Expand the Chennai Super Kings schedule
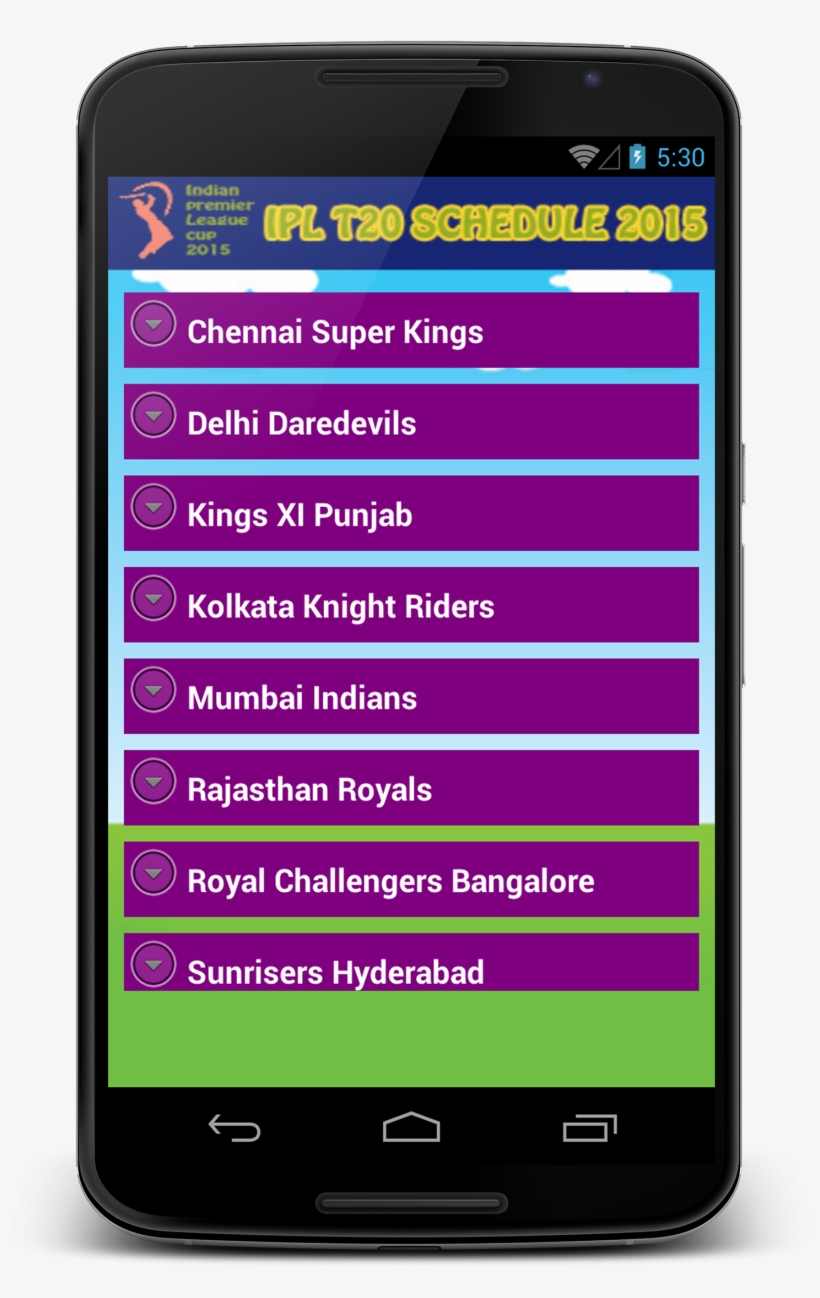Screen dimensions: 820x1298 tap(410, 331)
